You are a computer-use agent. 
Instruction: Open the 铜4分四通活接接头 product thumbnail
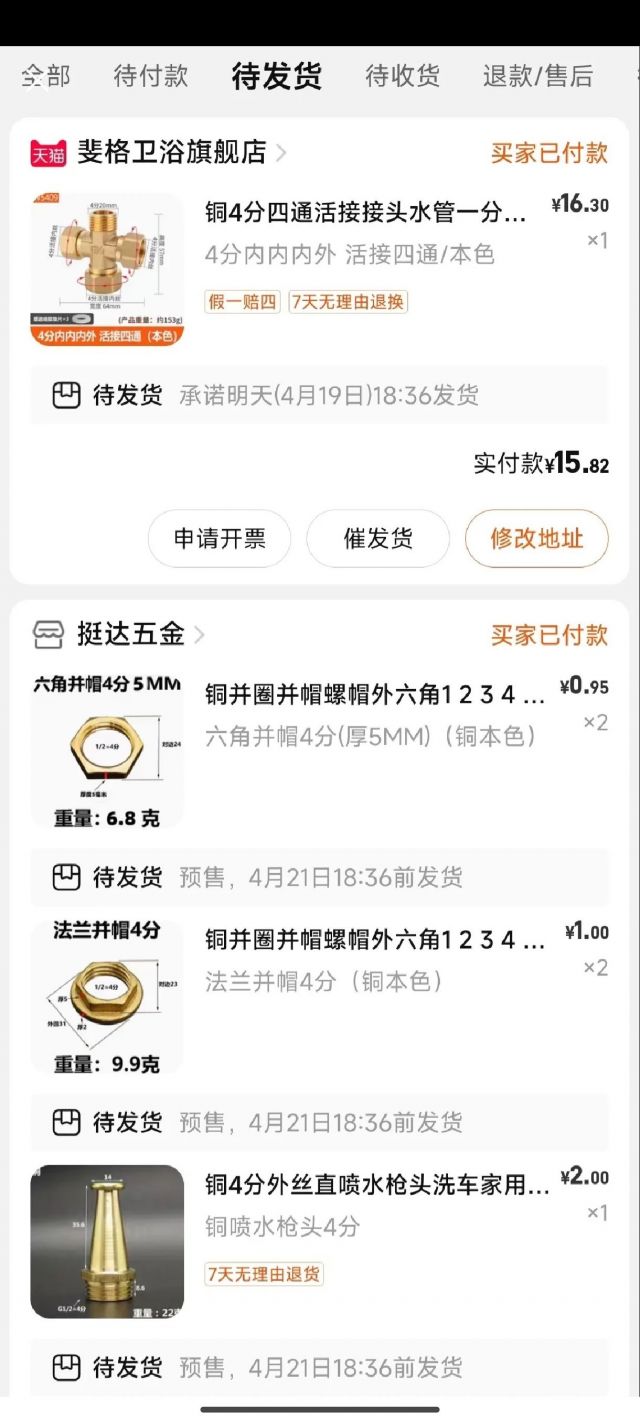[x=107, y=269]
